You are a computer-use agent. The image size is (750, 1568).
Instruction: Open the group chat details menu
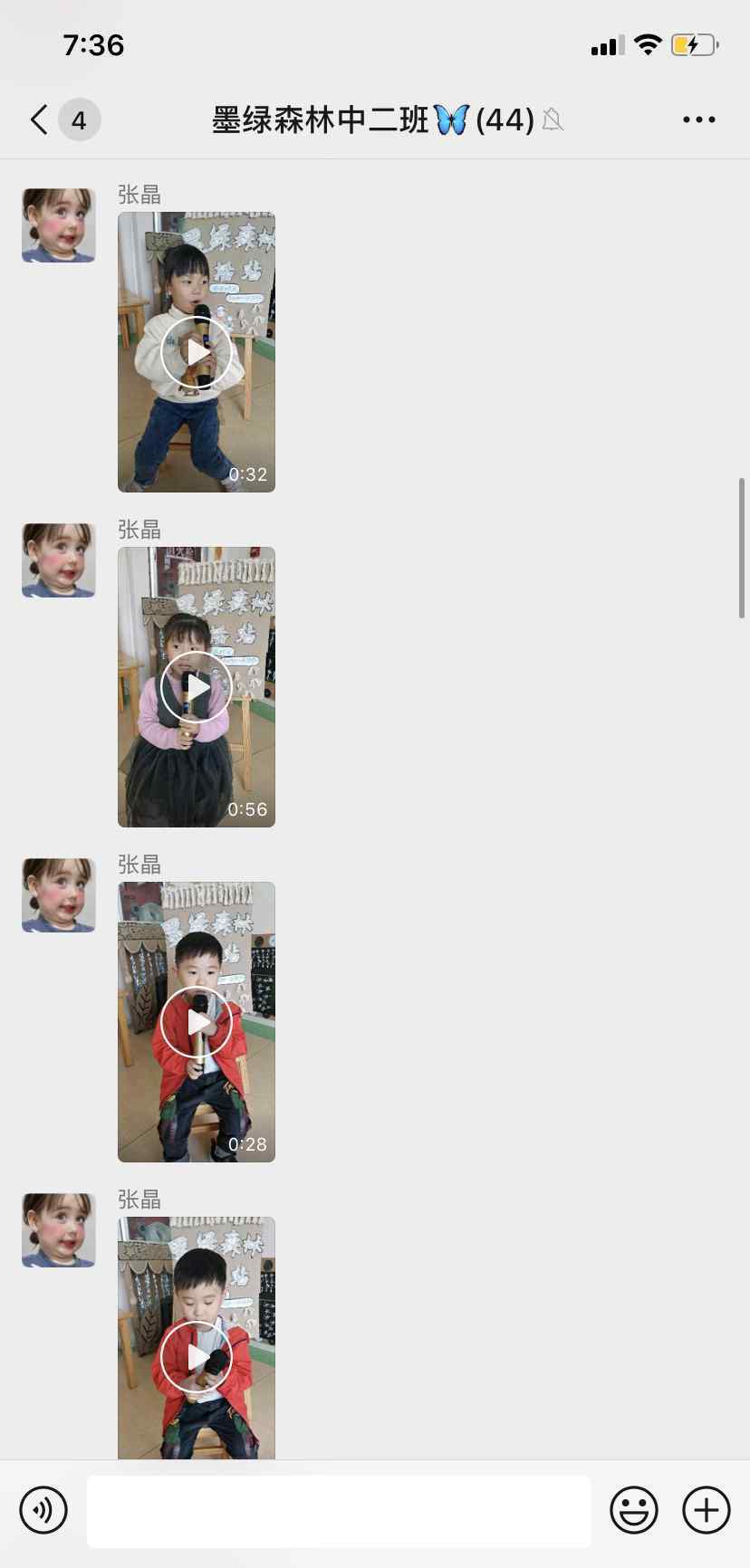(698, 120)
